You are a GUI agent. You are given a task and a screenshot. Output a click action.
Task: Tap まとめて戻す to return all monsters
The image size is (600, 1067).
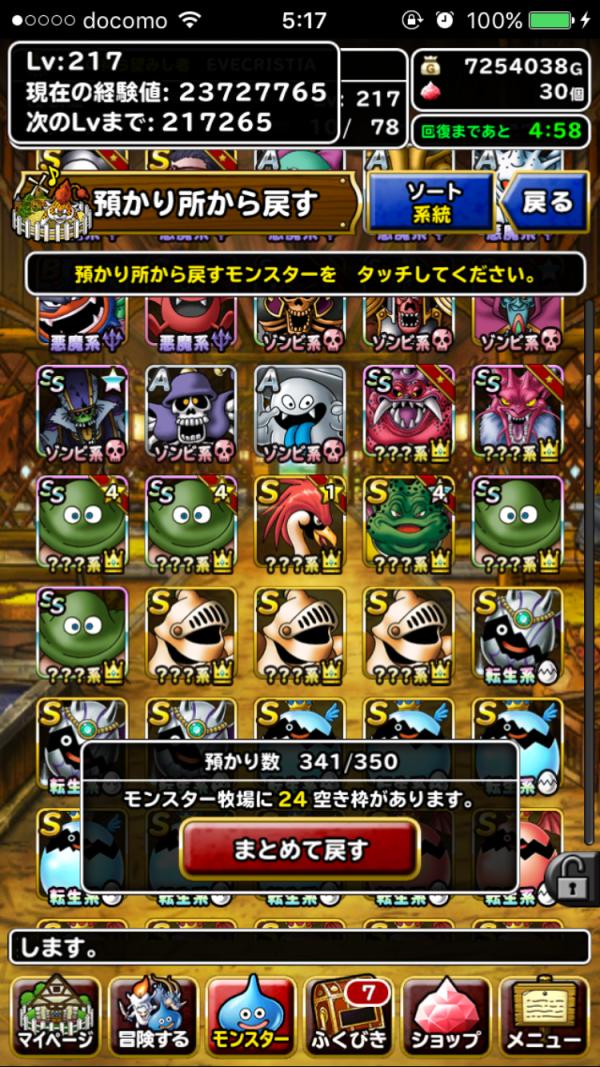(299, 850)
